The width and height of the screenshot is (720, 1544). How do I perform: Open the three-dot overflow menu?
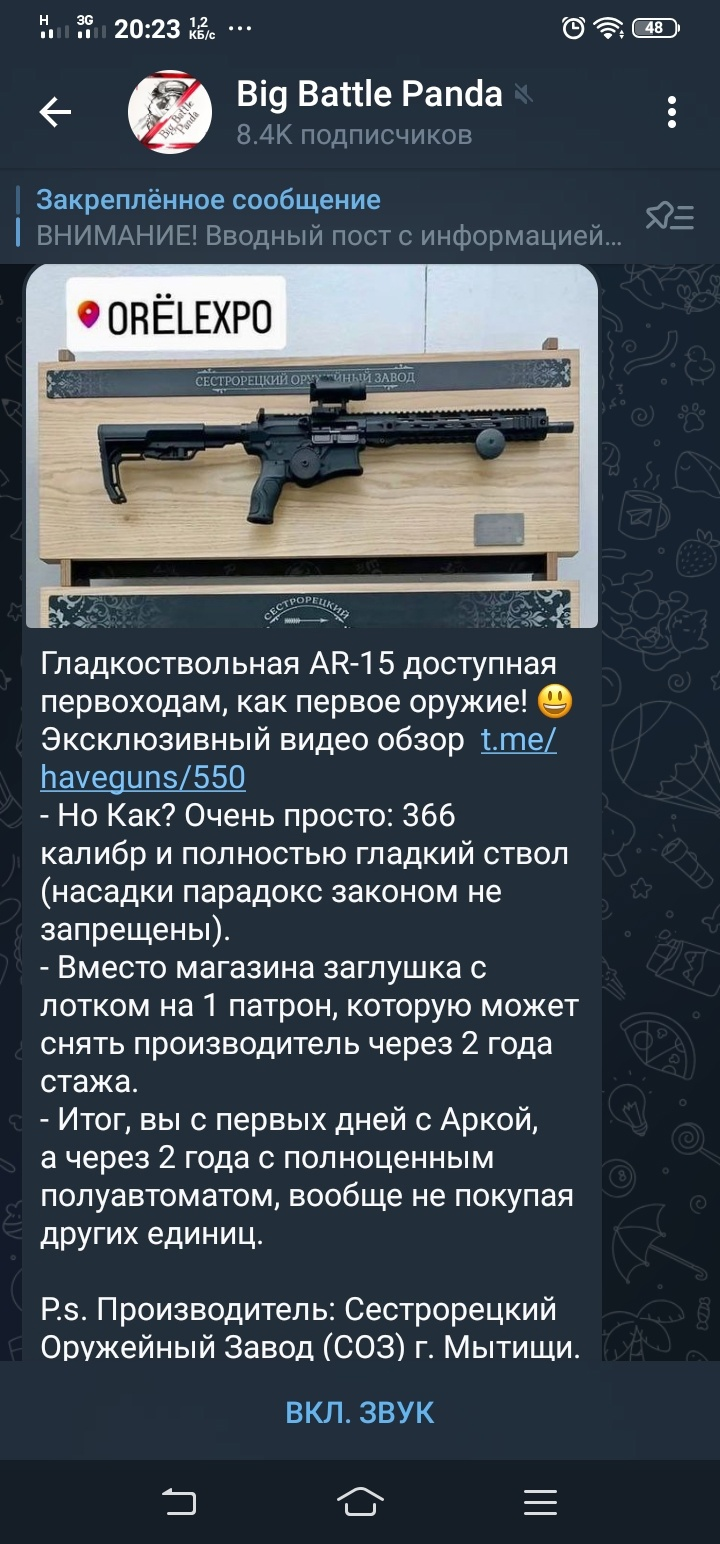[x=672, y=113]
